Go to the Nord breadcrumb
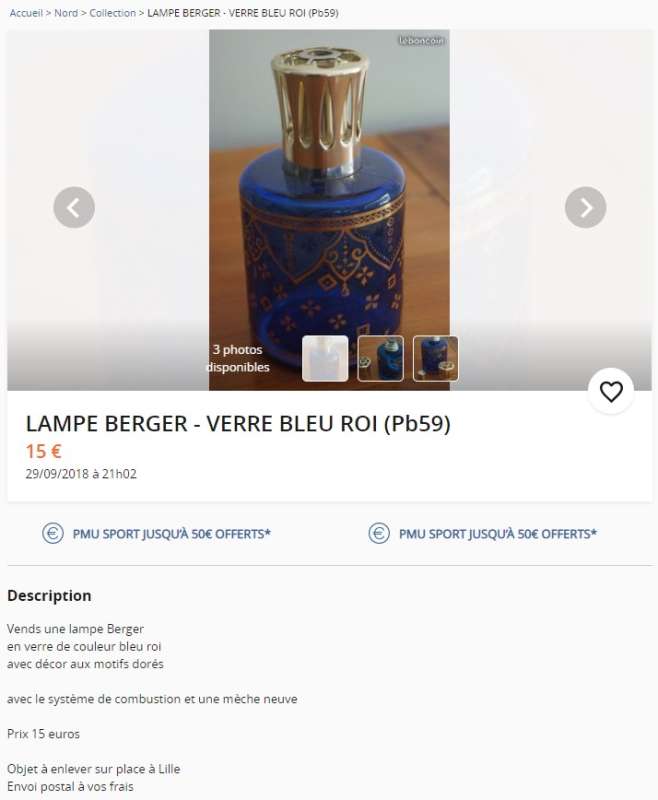Viewport: 658px width, 800px height. (66, 13)
